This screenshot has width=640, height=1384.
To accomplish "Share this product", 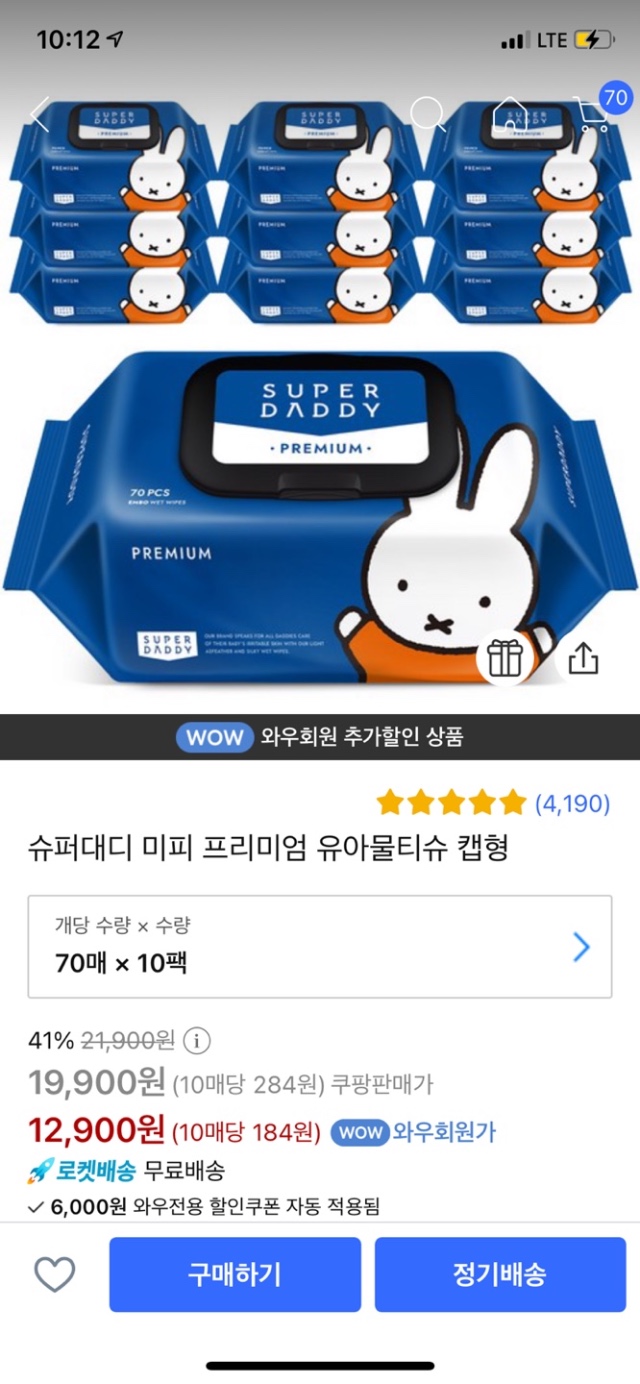I will coord(583,657).
